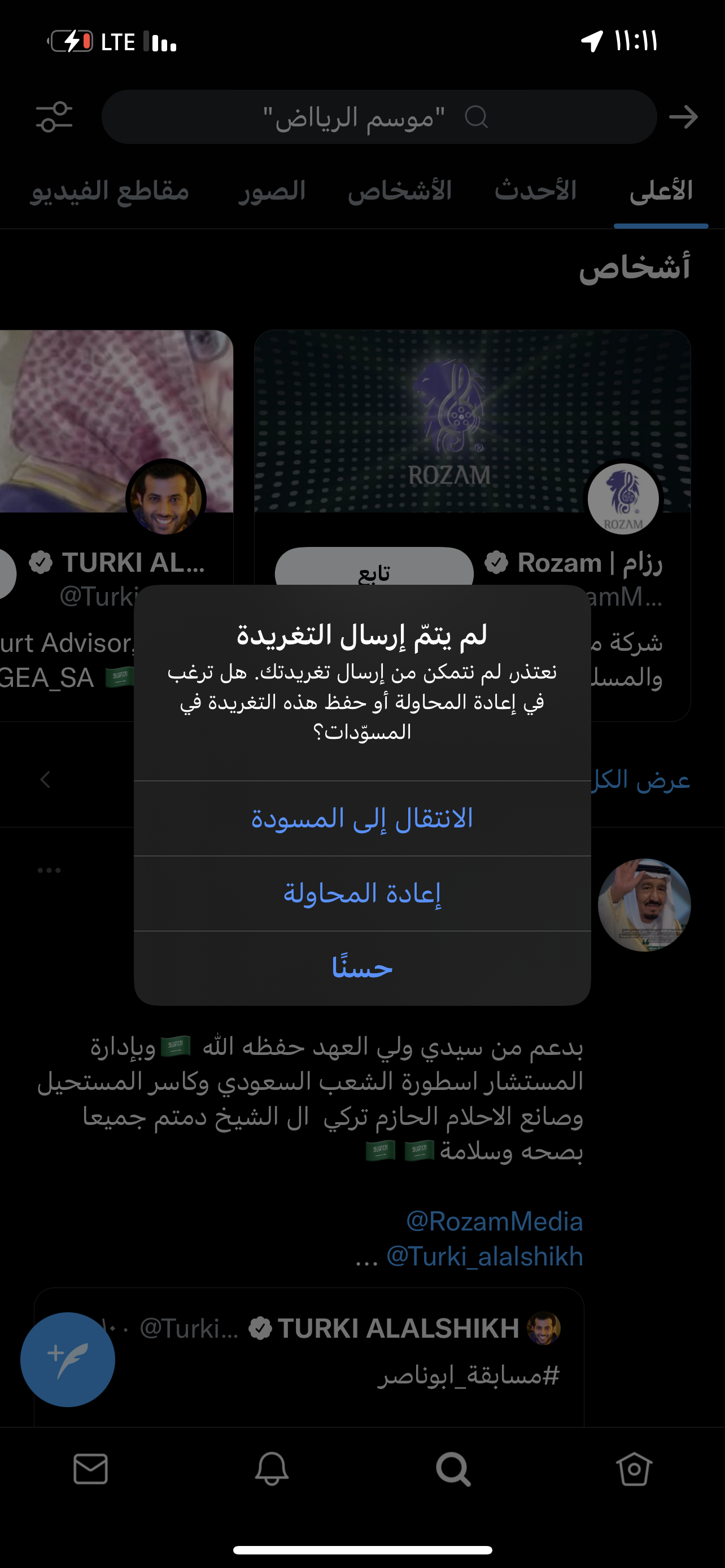This screenshot has height=1568, width=725.
Task: Open the home tab
Action: point(634,1469)
